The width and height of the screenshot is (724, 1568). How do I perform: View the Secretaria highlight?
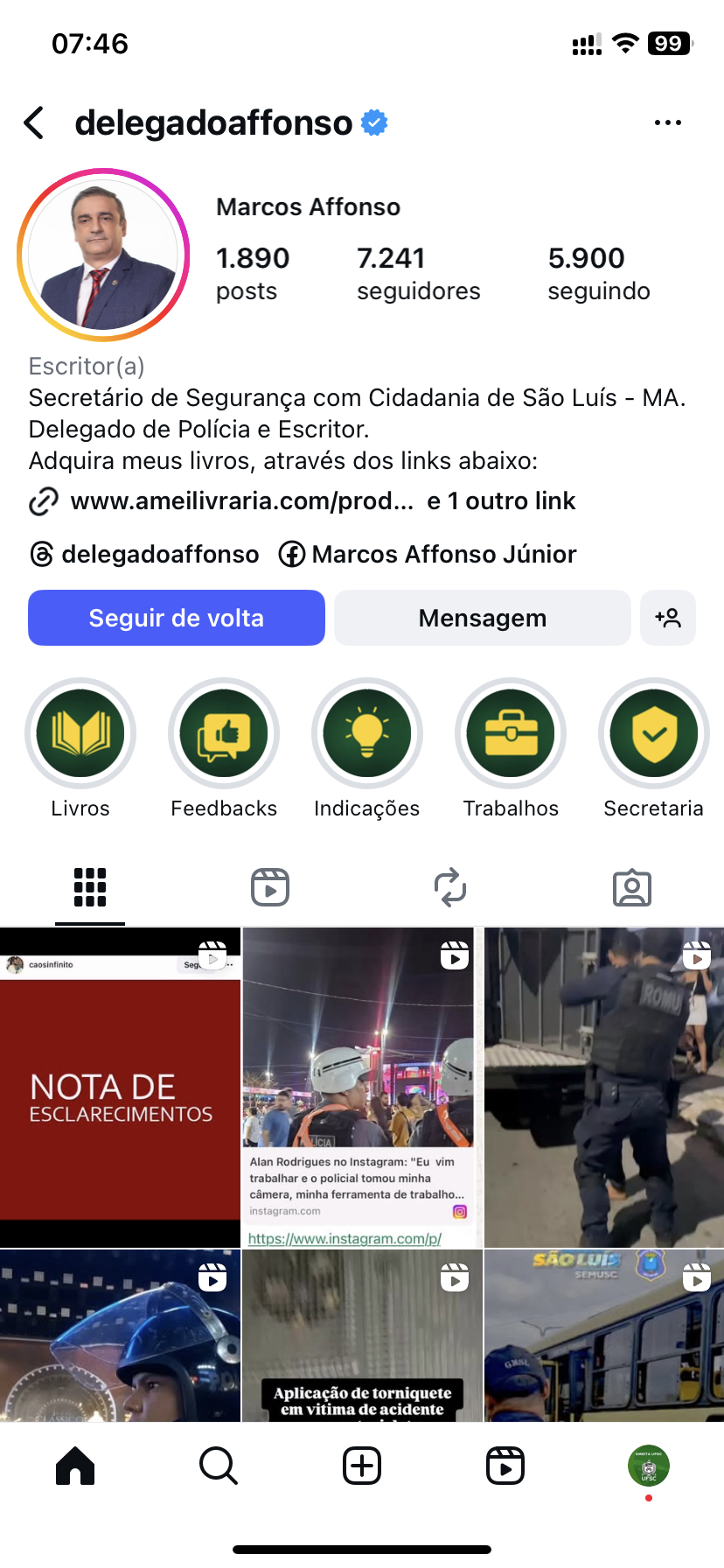pos(653,734)
